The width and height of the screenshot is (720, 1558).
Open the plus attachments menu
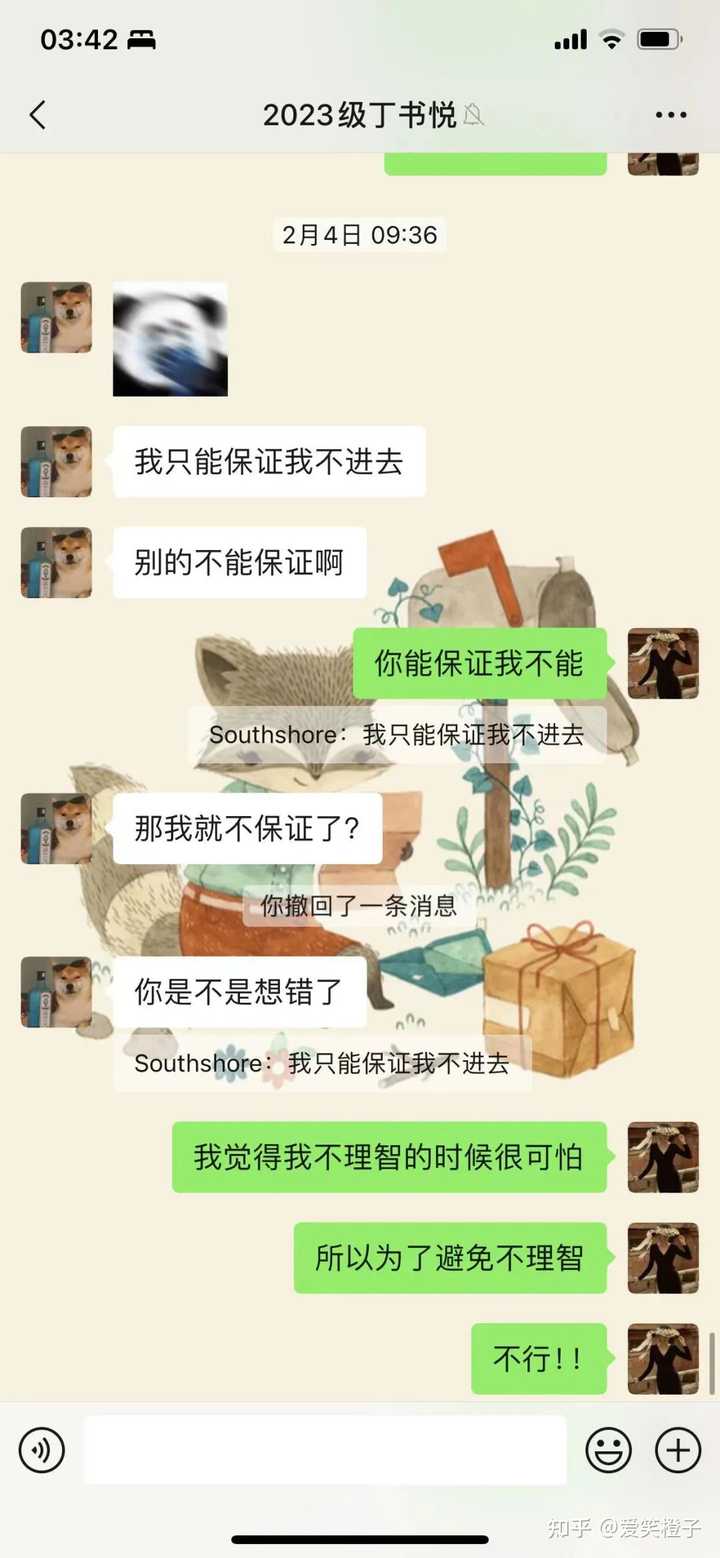tap(678, 1449)
